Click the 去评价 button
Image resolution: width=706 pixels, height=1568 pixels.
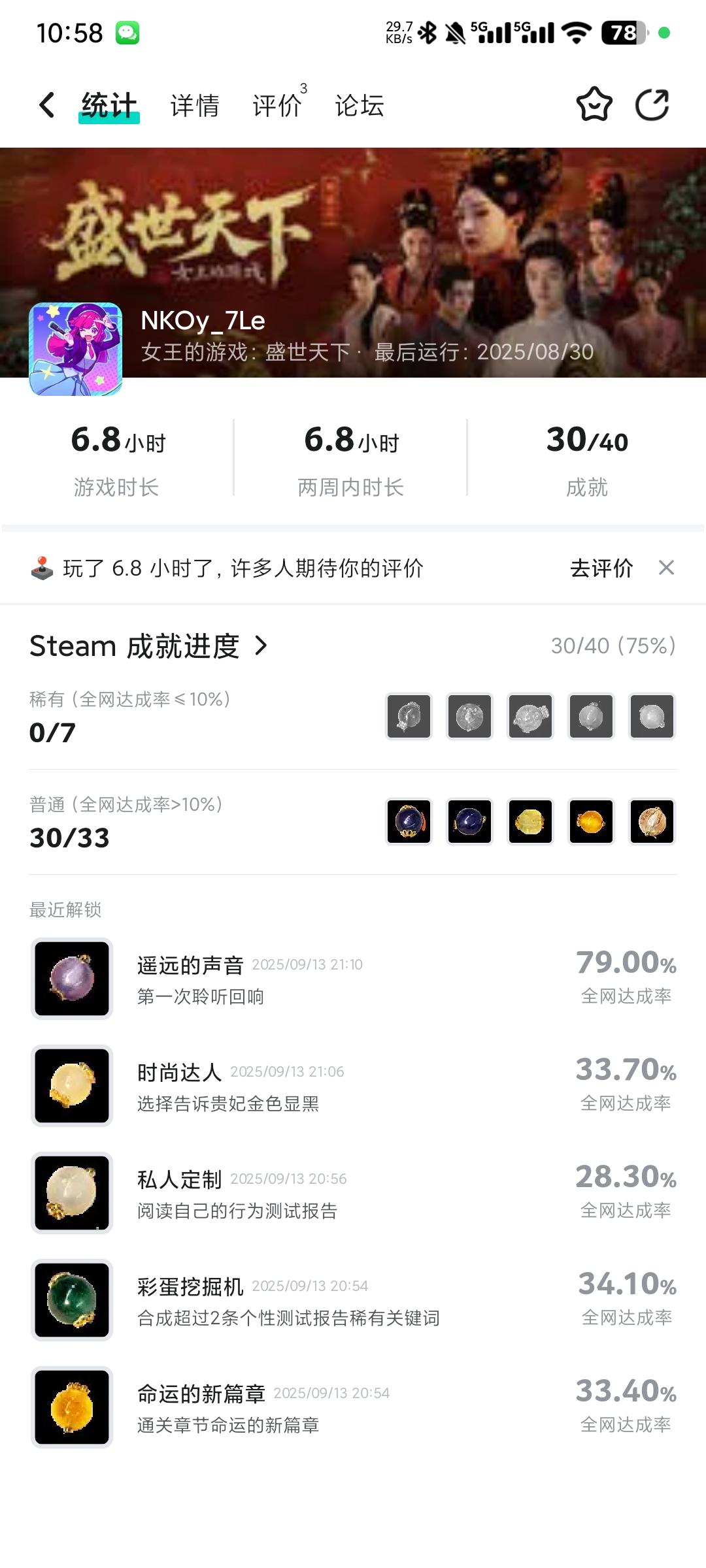(599, 568)
